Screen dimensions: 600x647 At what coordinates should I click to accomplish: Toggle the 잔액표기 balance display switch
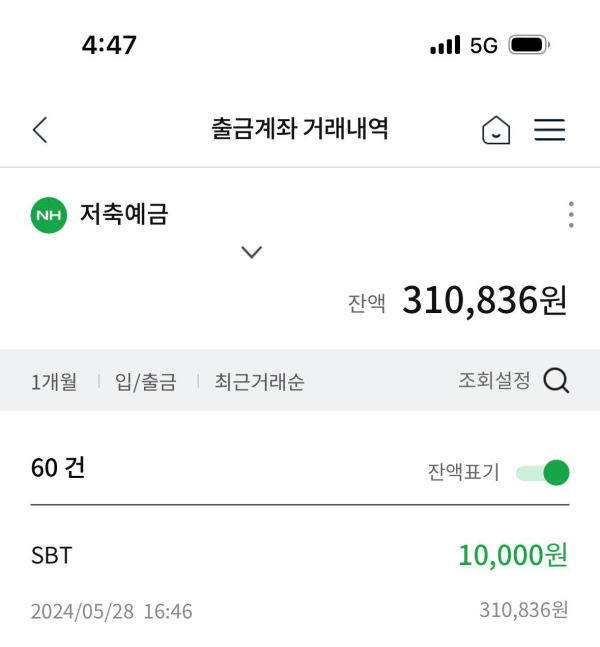[543, 472]
